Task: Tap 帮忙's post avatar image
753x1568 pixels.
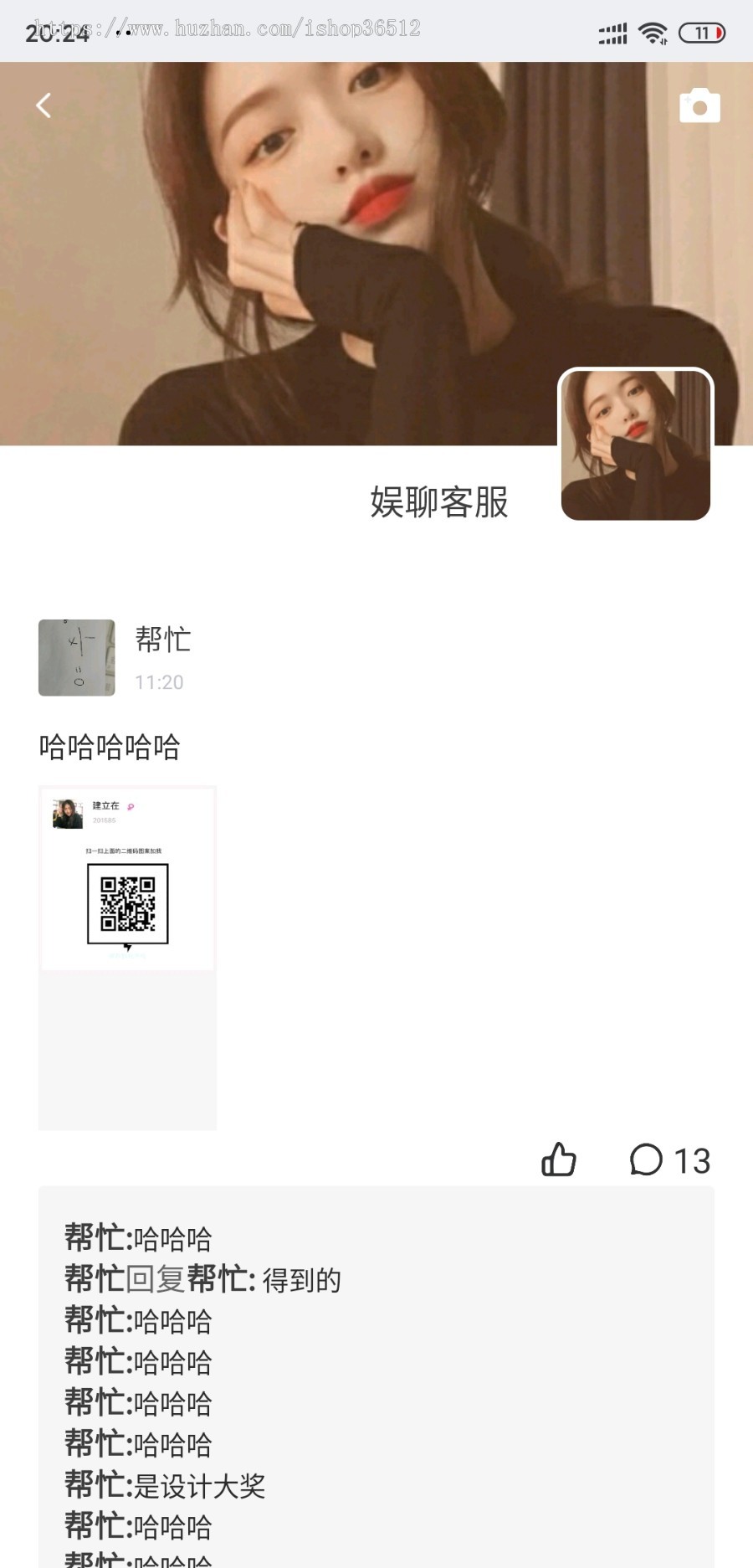Action: [76, 658]
